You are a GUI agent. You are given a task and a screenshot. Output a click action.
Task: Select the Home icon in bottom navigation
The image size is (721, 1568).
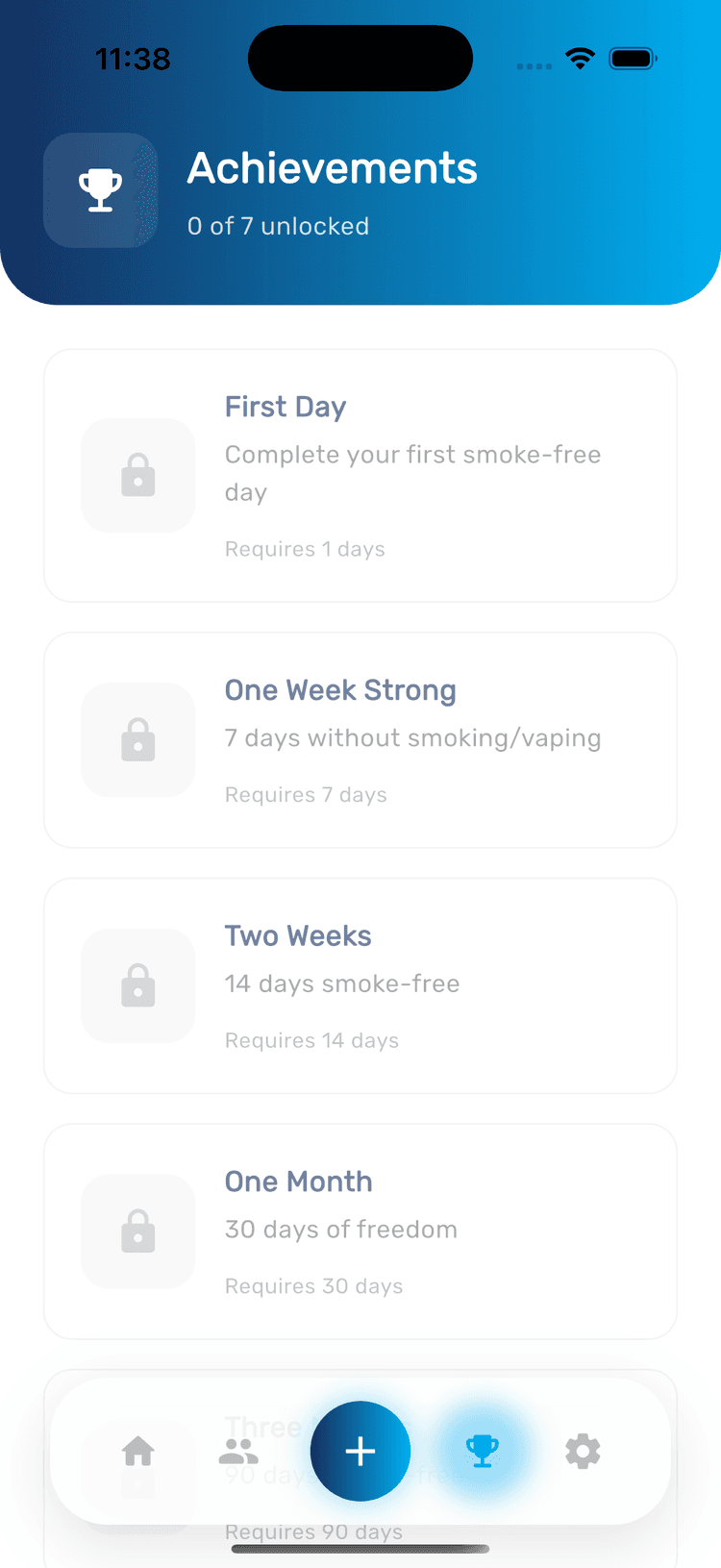[x=137, y=1452]
